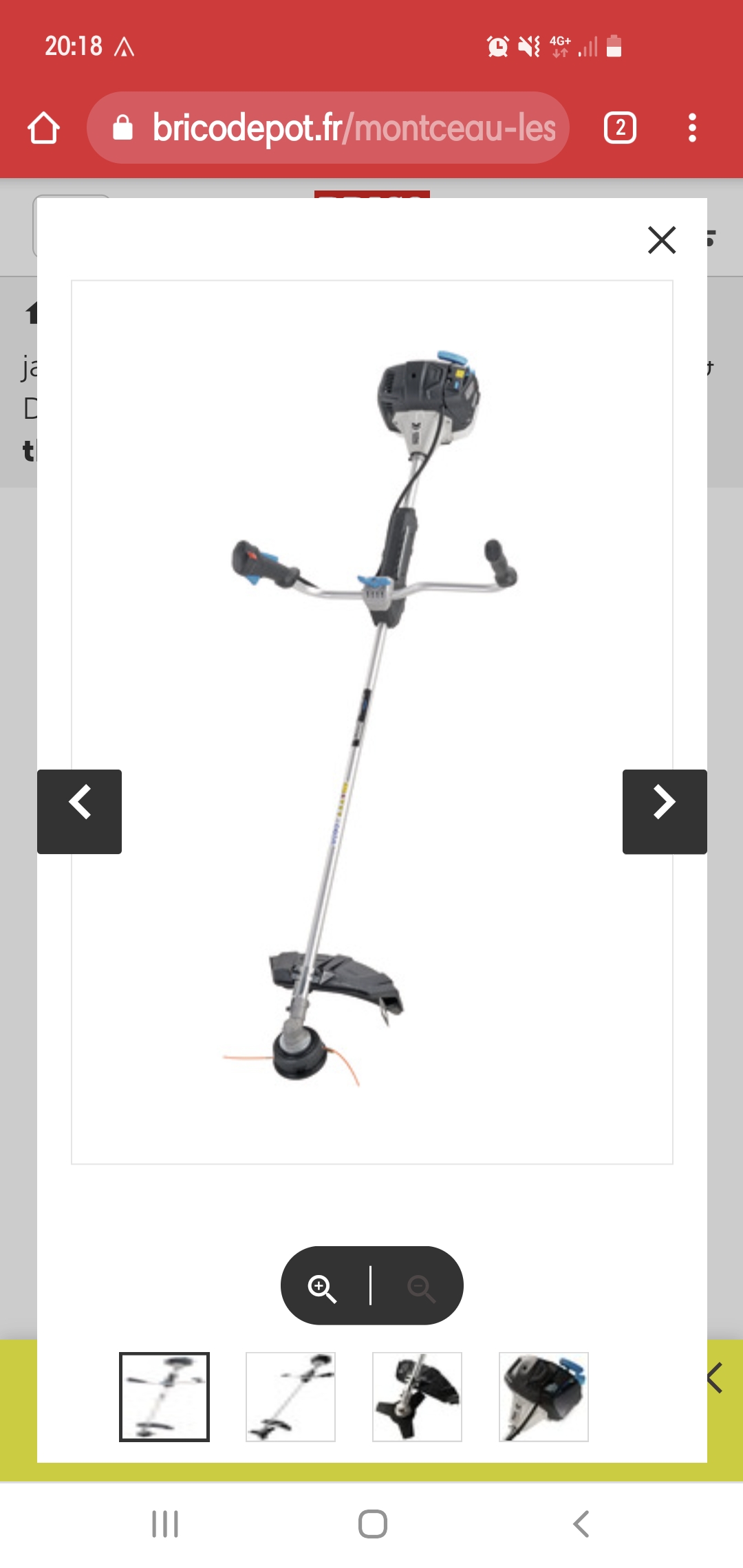Go back with the system back button

click(581, 1524)
